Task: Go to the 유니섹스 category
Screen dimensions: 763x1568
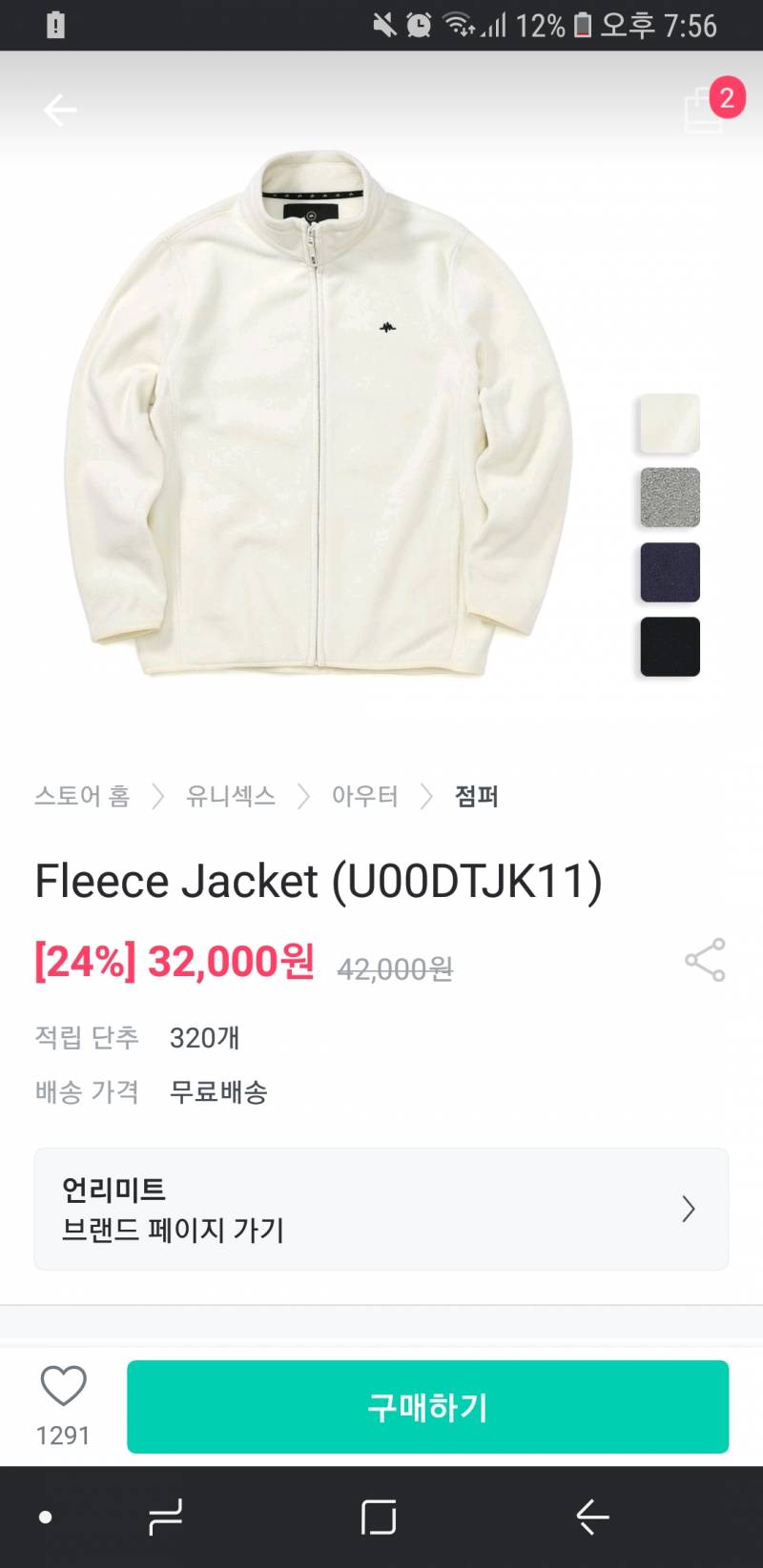Action: pyautogui.click(x=232, y=797)
